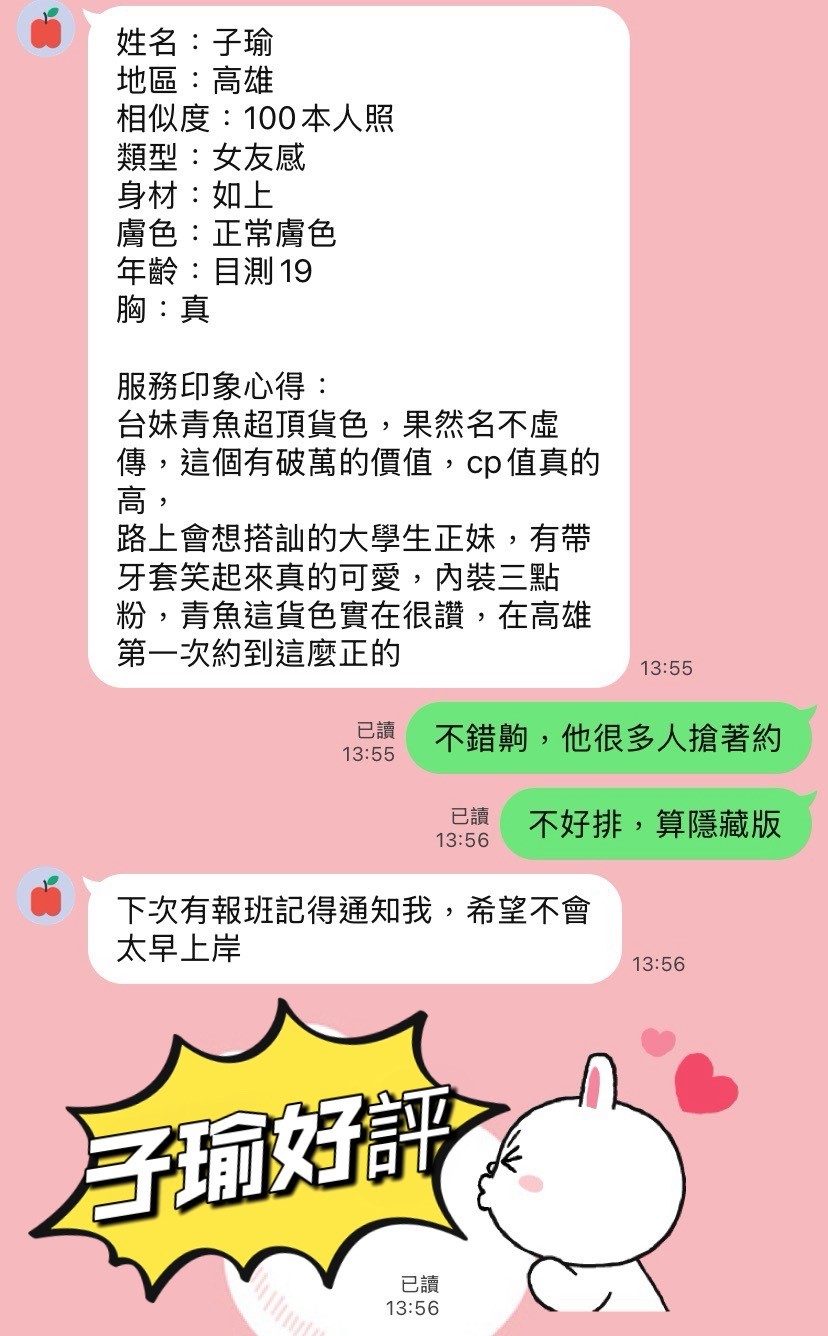This screenshot has height=1336, width=828.
Task: Tap the apple avatar next to 下次有報班 message
Action: (46, 896)
